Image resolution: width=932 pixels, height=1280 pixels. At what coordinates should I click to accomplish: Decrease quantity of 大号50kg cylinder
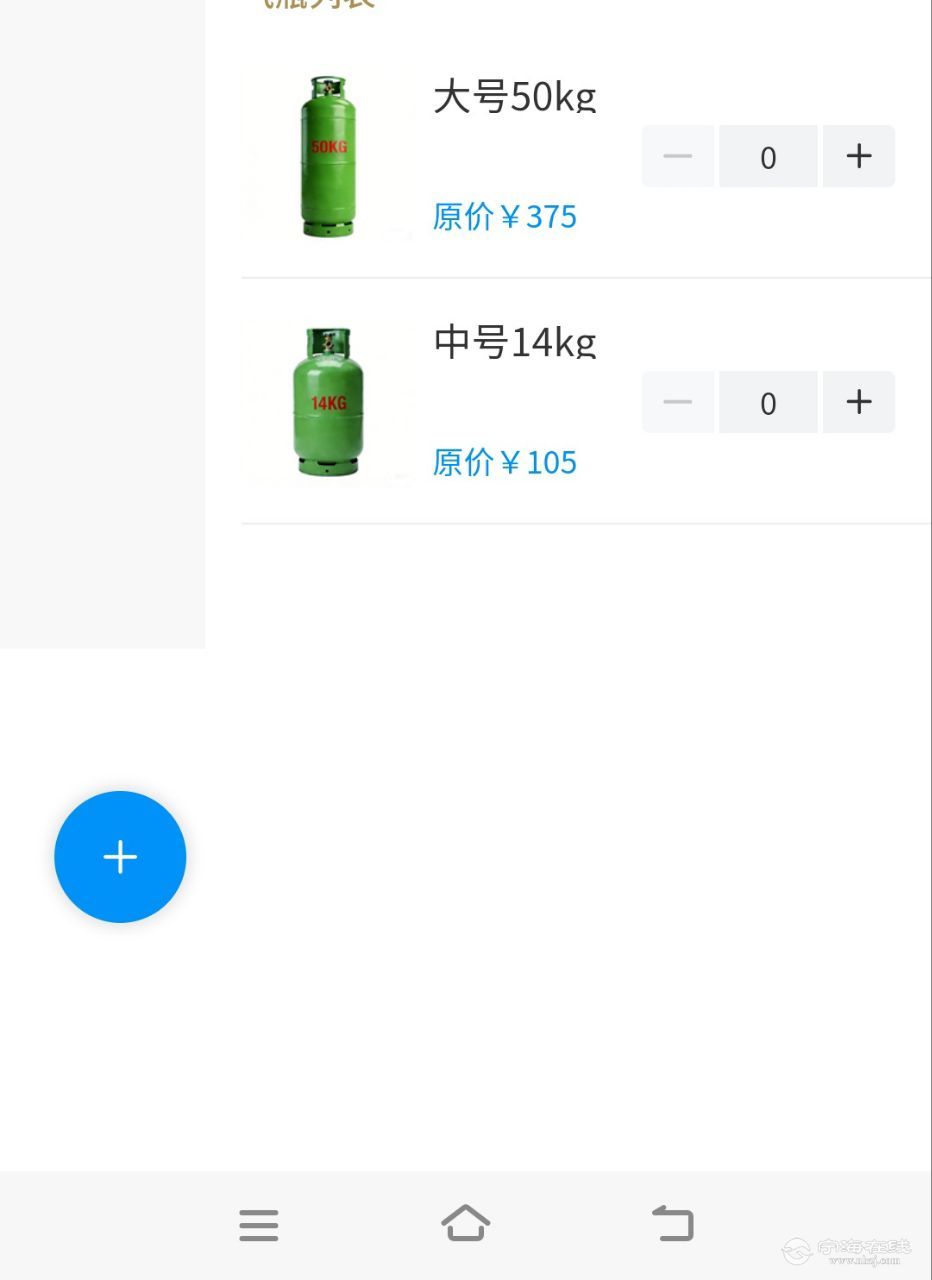[x=678, y=156]
